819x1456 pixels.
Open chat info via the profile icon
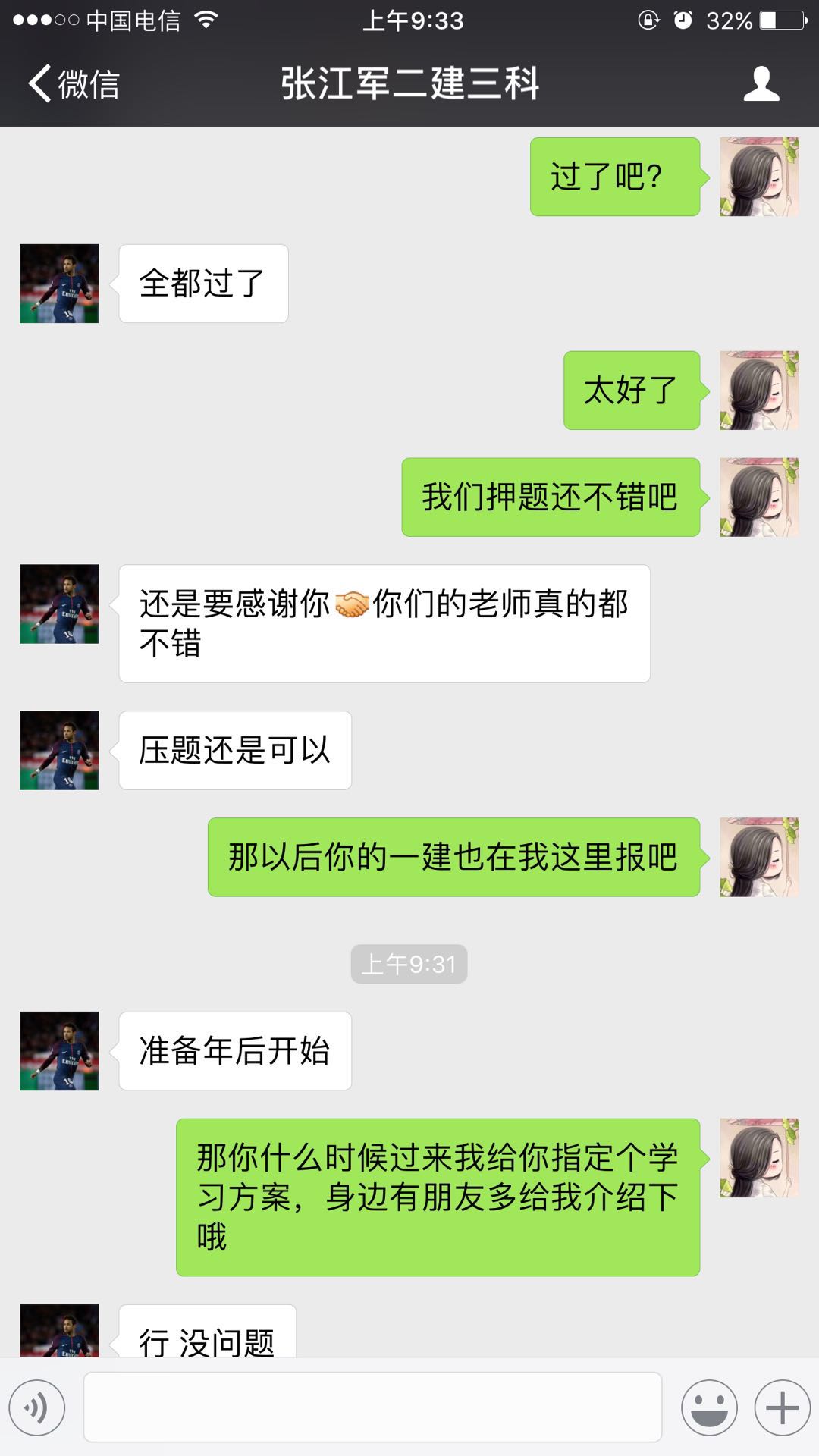click(761, 83)
